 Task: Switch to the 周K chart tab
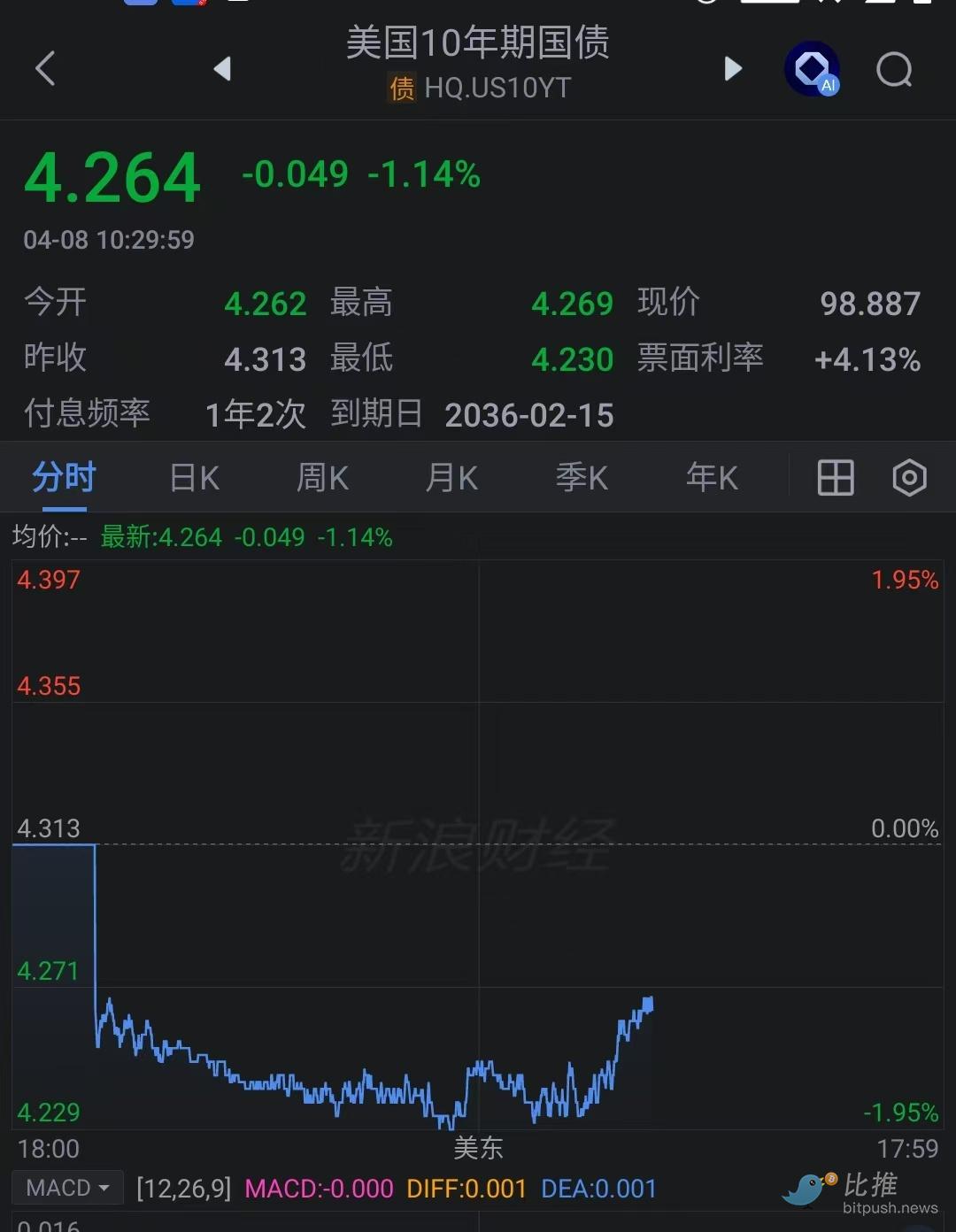pos(322,478)
